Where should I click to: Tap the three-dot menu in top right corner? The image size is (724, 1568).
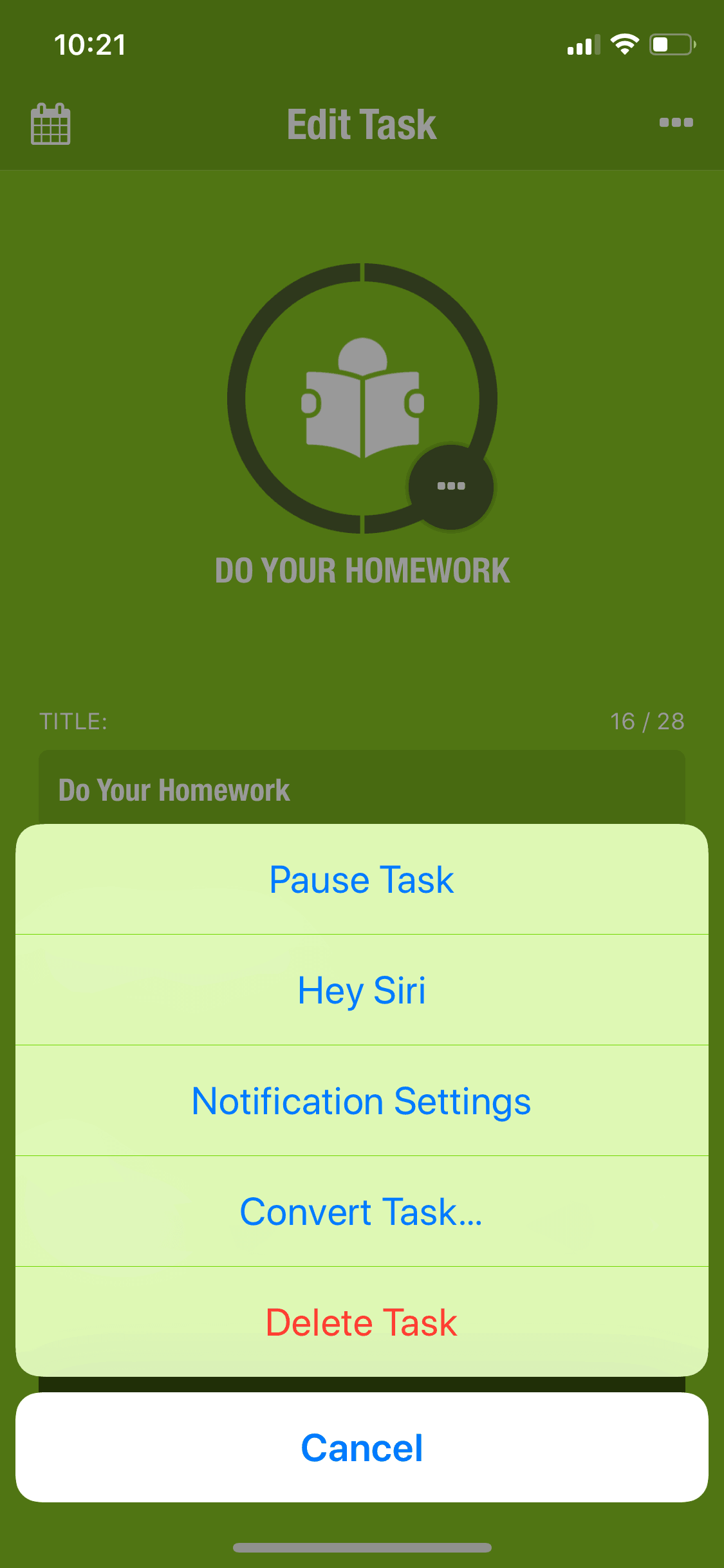(x=676, y=123)
